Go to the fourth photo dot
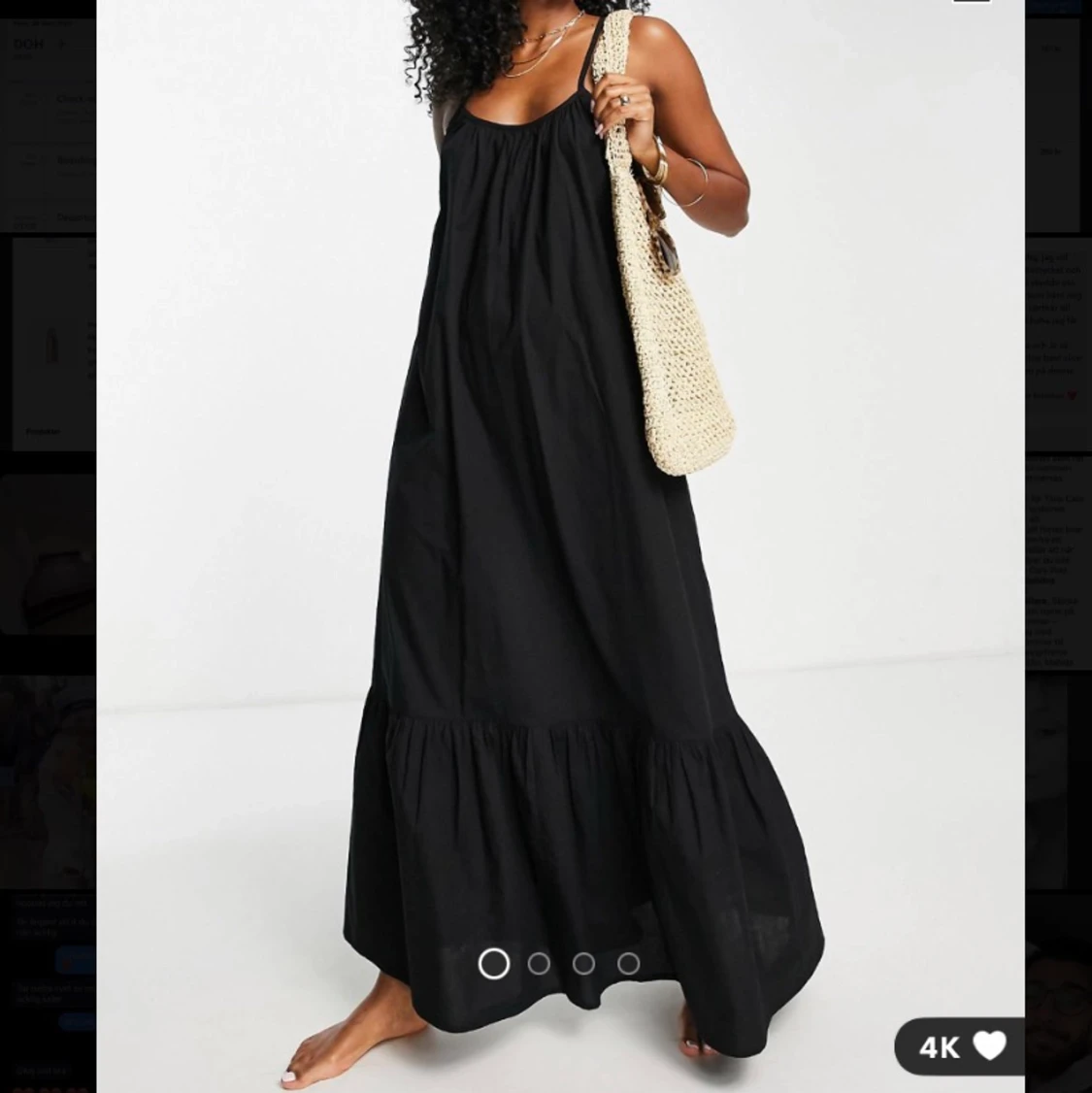Image resolution: width=1092 pixels, height=1093 pixels. point(629,964)
